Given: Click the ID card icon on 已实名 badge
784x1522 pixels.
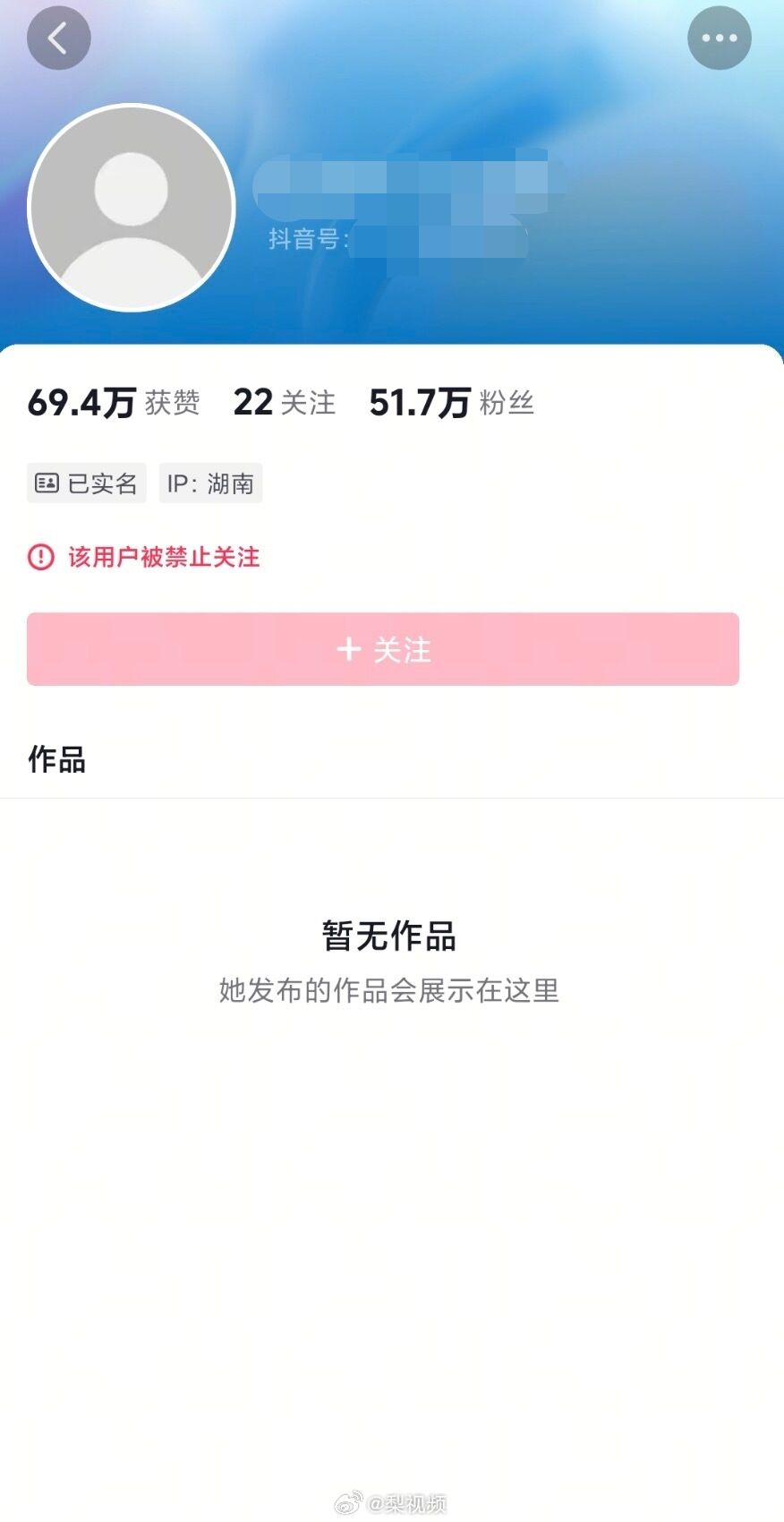Looking at the screenshot, I should [46, 483].
